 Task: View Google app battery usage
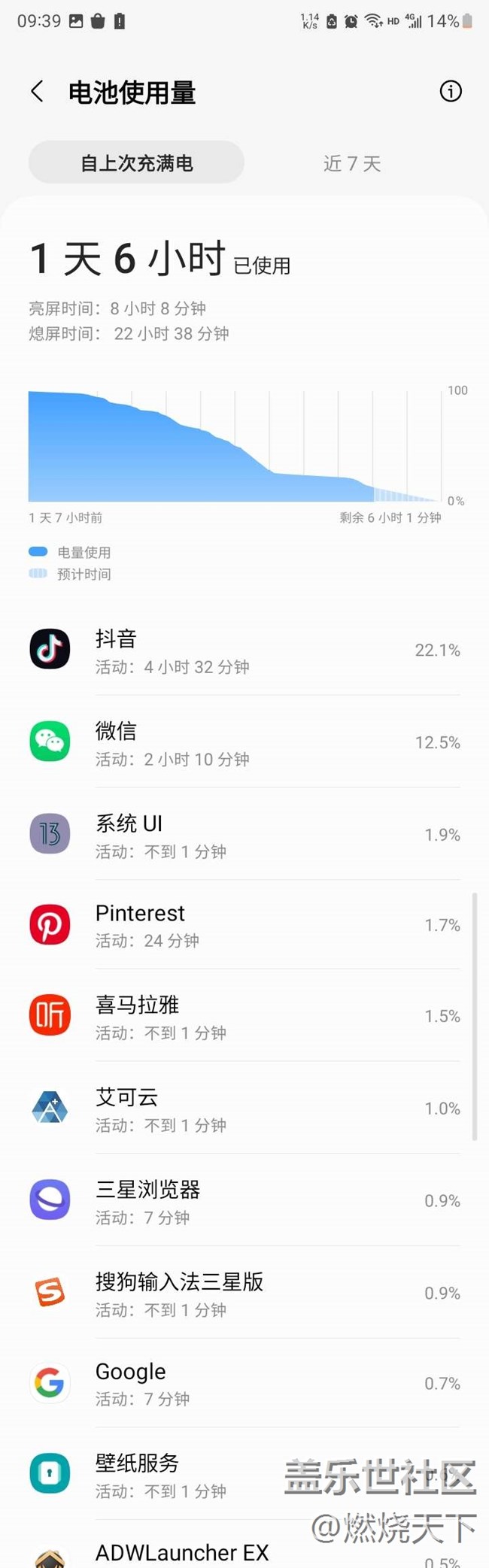(244, 1384)
